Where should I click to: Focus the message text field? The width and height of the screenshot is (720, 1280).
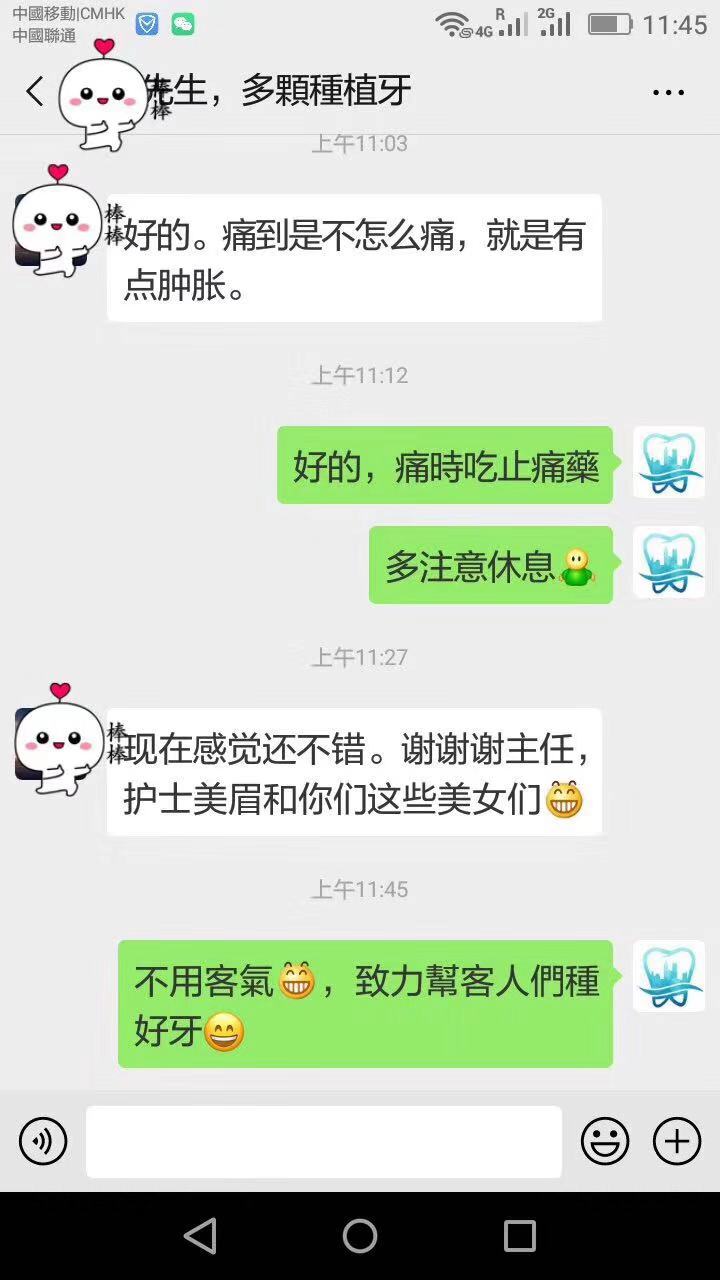click(x=323, y=1141)
